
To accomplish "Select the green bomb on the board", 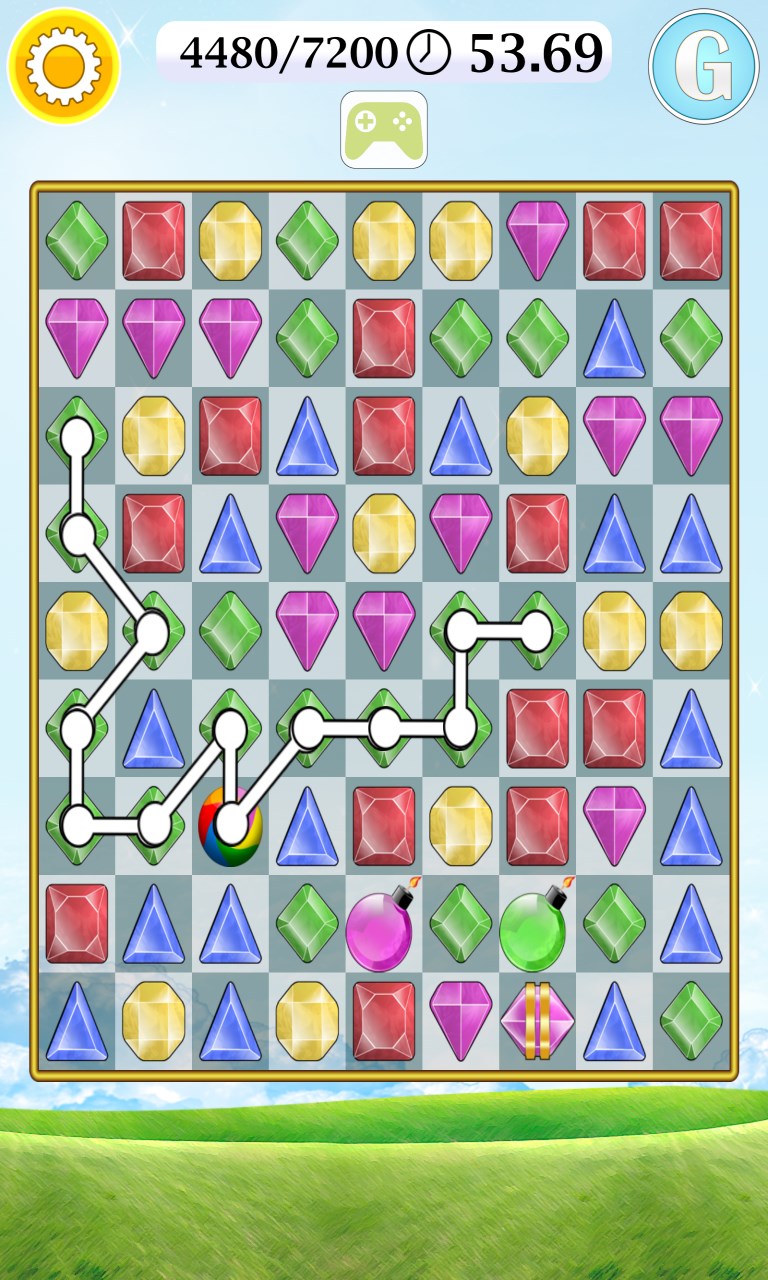I will tap(535, 927).
